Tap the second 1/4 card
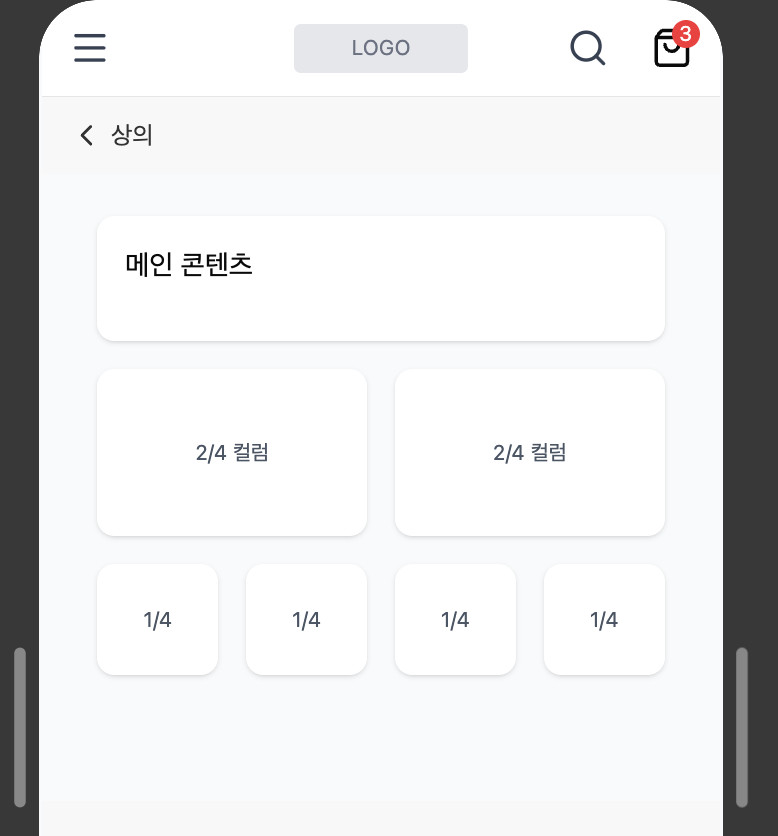This screenshot has width=778, height=836. coord(306,619)
